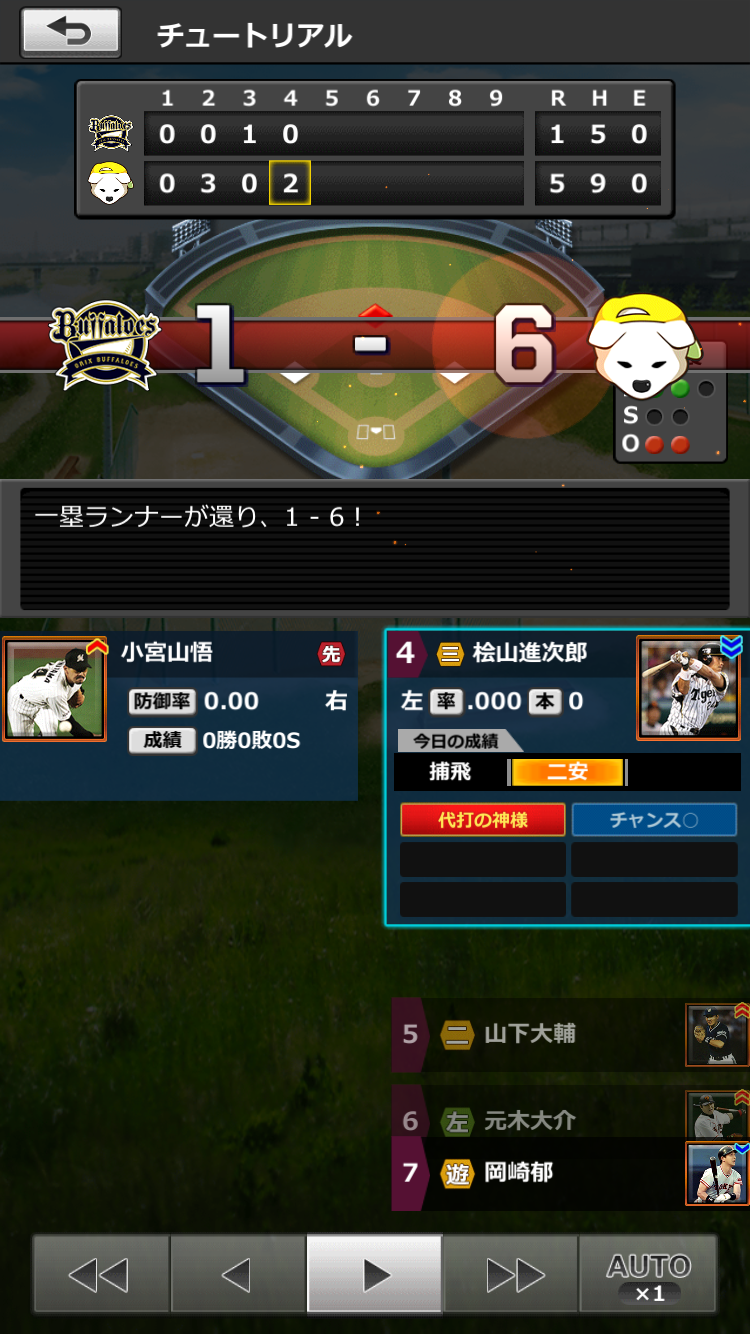This screenshot has width=750, height=1334.
Task: Skip back to the start with double rewind
Action: (x=100, y=1274)
